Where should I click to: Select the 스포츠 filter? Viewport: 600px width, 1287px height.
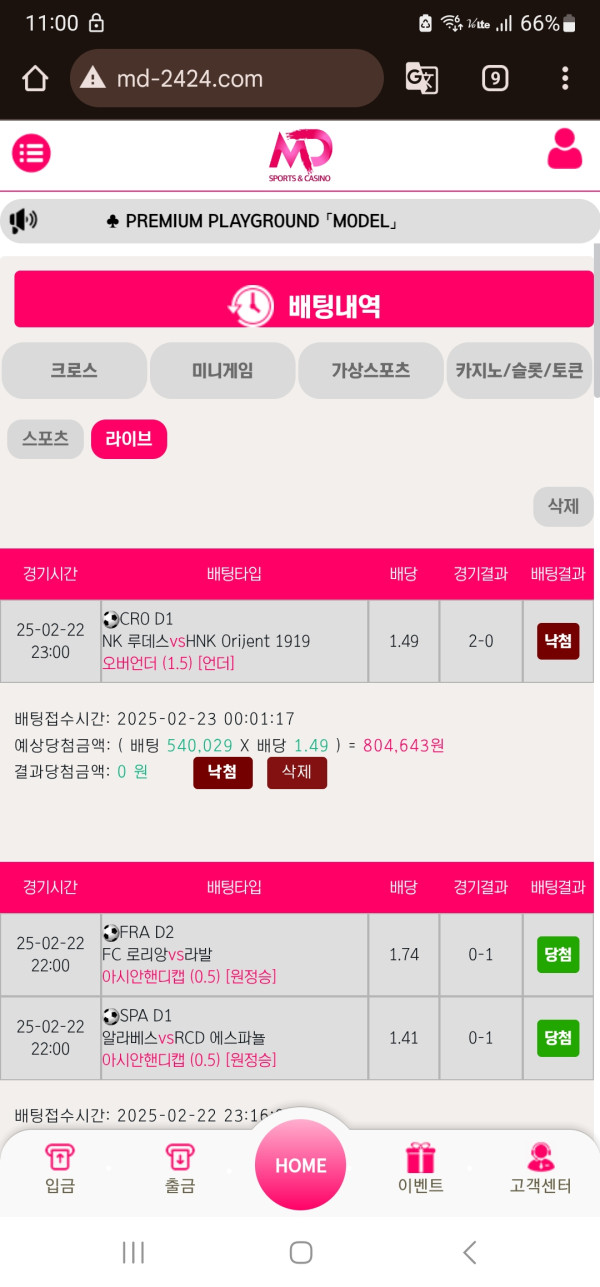[45, 439]
